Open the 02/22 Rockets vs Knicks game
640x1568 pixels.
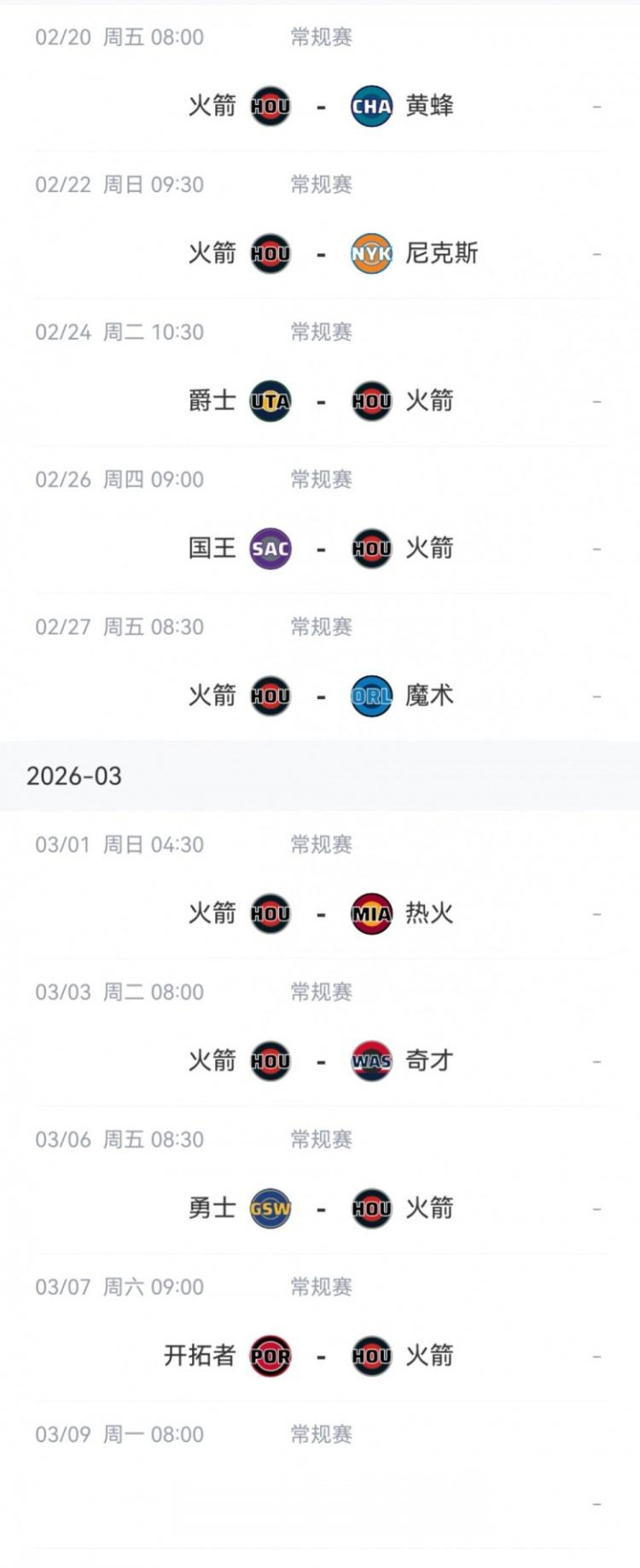[320, 253]
